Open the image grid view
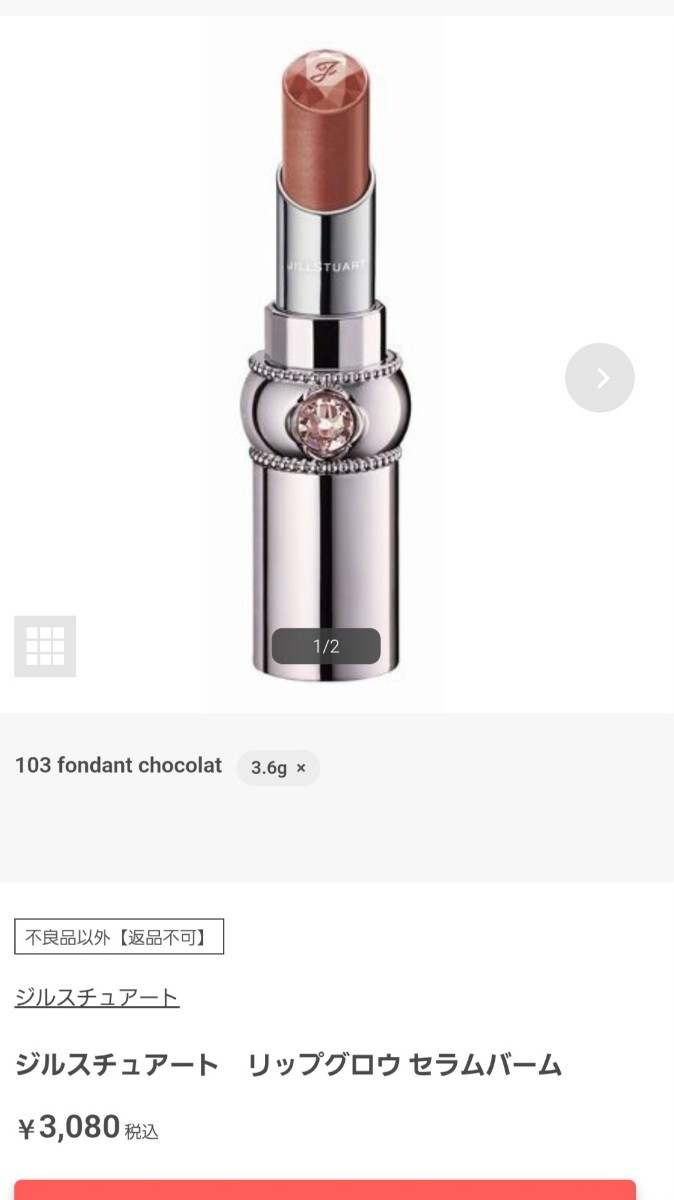The width and height of the screenshot is (674, 1200). pyautogui.click(x=45, y=646)
